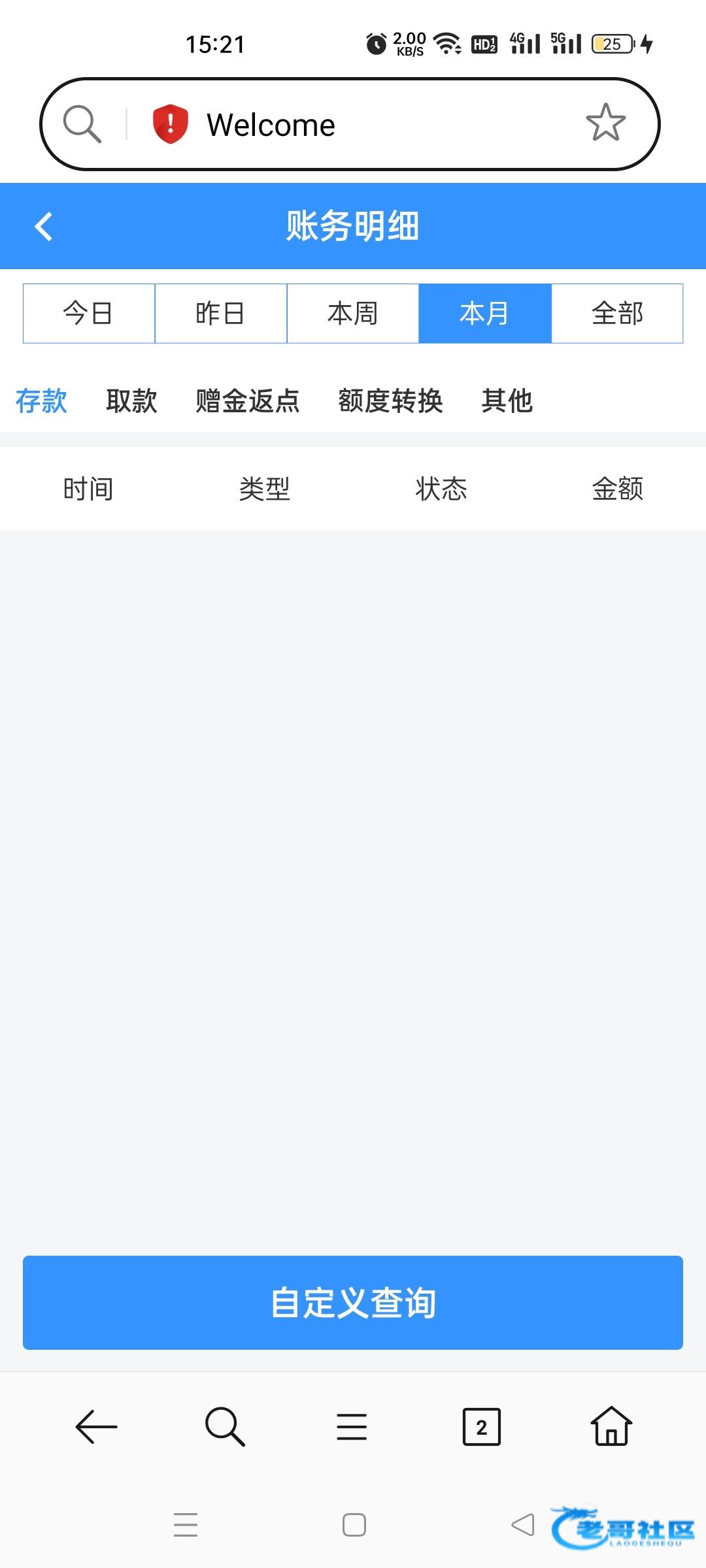
Task: Go back from the 账务明细 page
Action: click(x=43, y=227)
